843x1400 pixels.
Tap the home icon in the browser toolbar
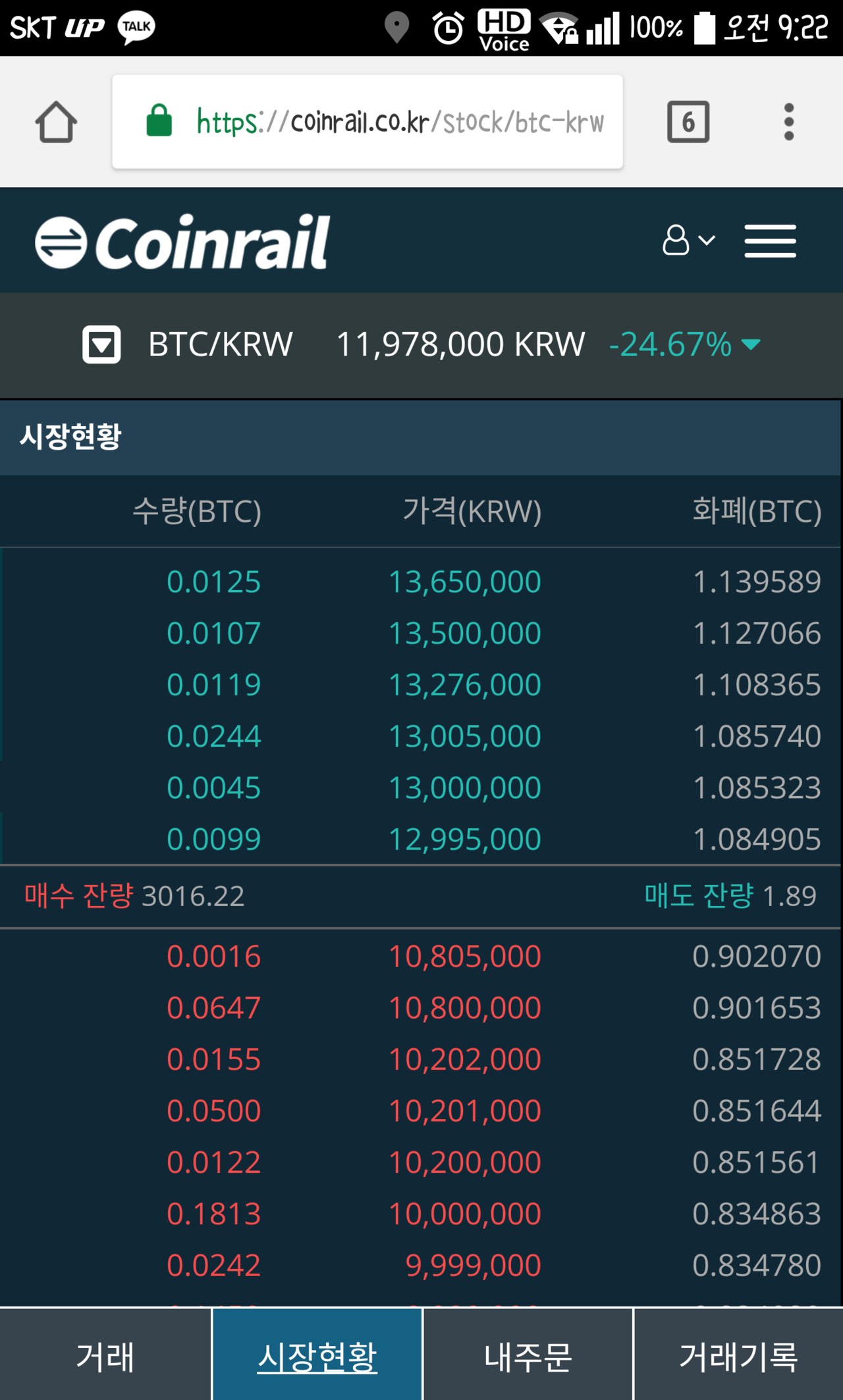[57, 122]
